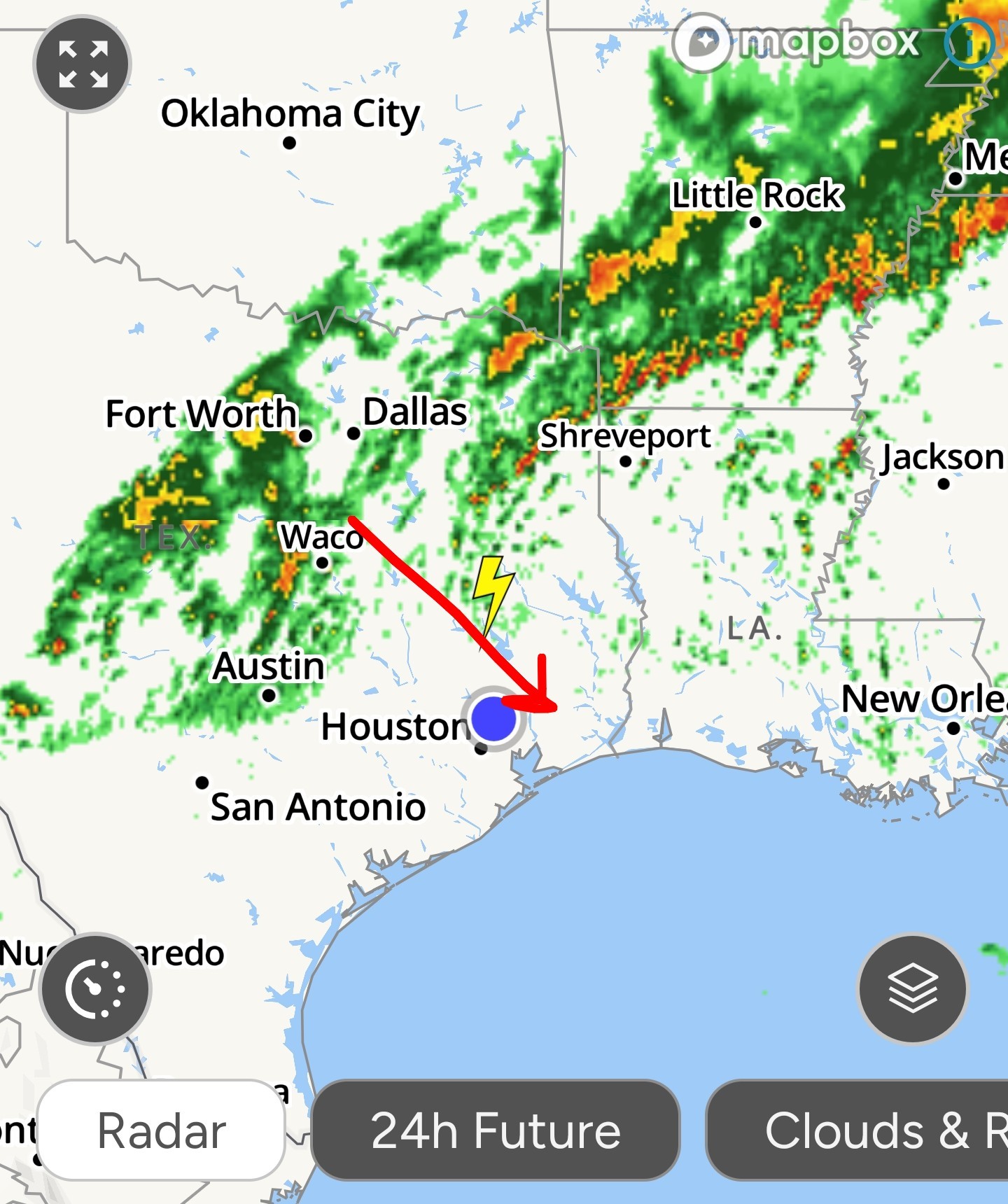The image size is (1008, 1204).
Task: Tap the blue current location dot
Action: pos(493,718)
